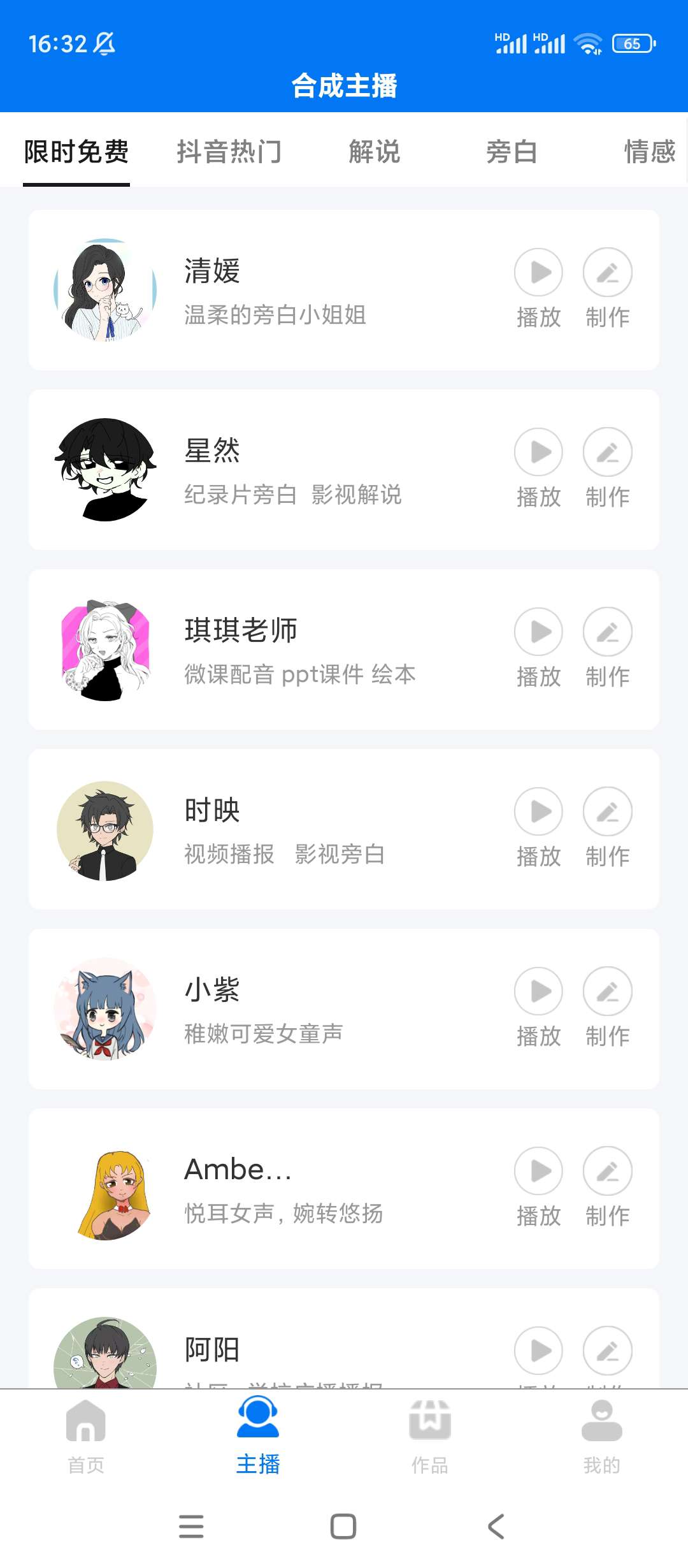This screenshot has height=1568, width=688.
Task: Play 小紫's child voice sample
Action: tap(538, 992)
